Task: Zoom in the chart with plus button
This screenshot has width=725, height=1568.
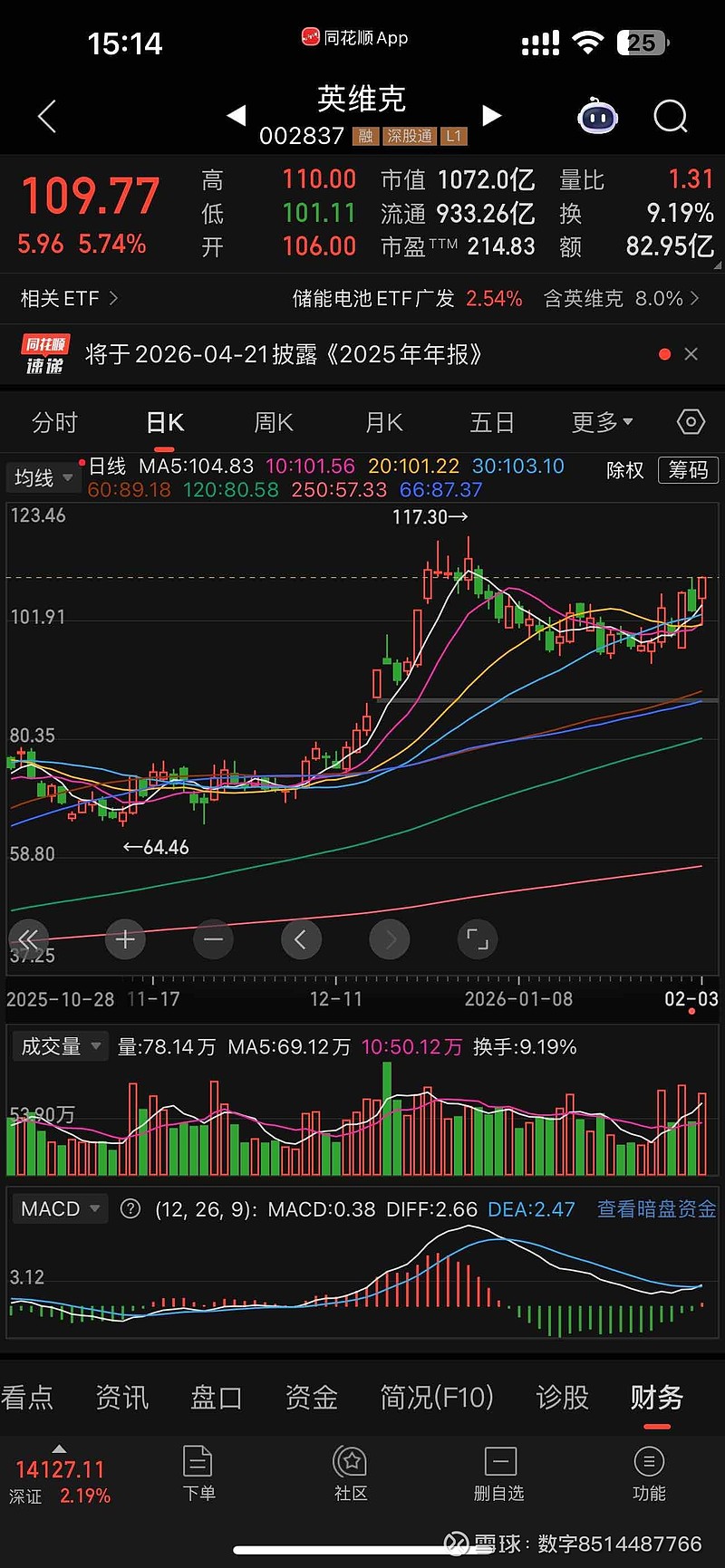Action: [x=125, y=939]
